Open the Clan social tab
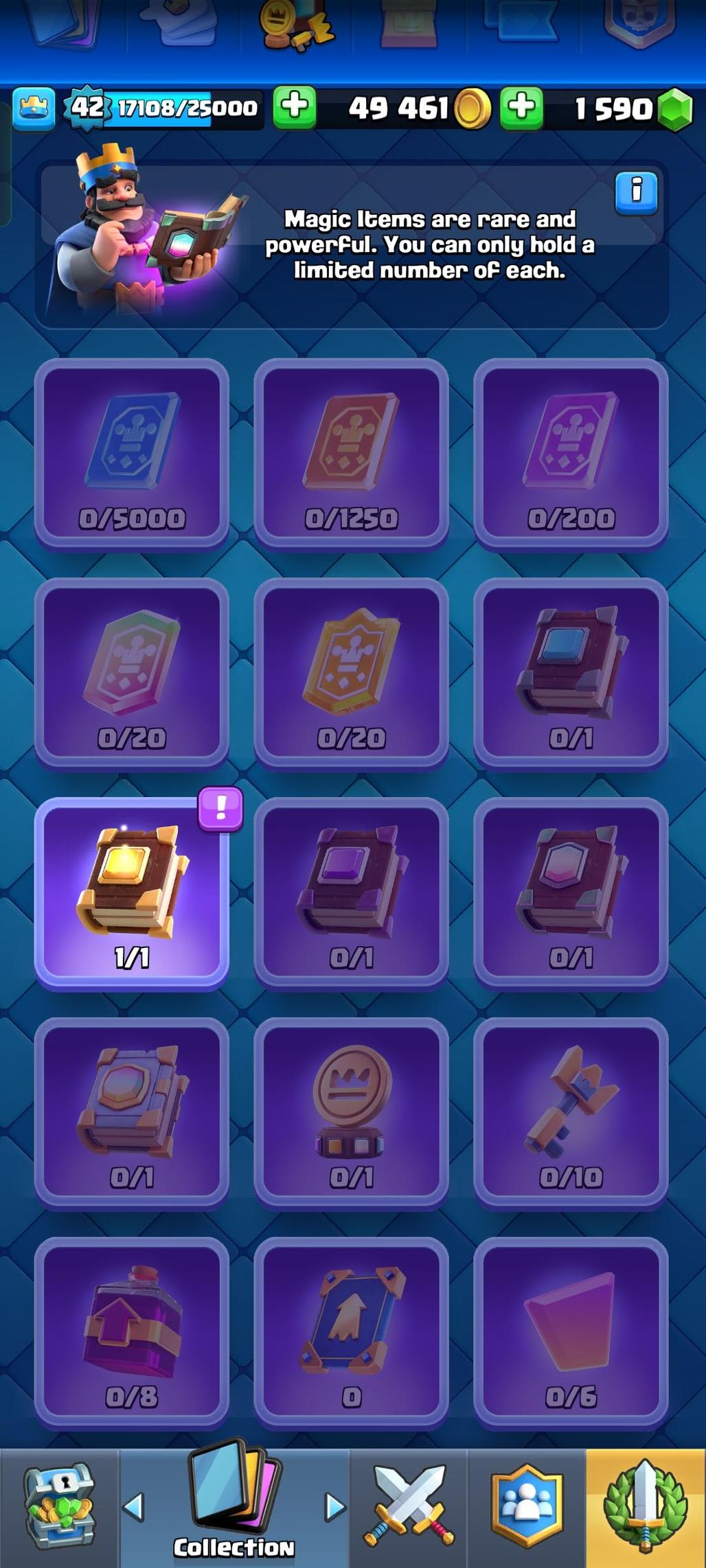 527,1509
